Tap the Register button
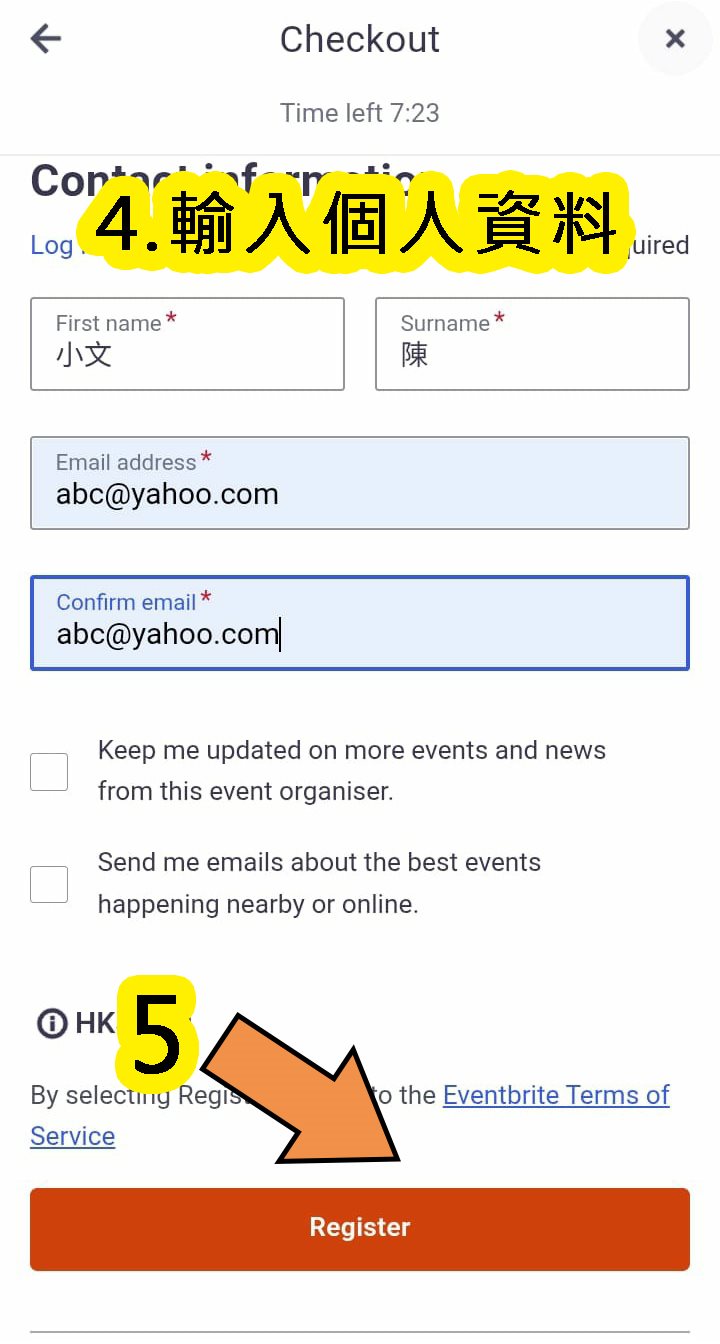 pyautogui.click(x=360, y=1228)
